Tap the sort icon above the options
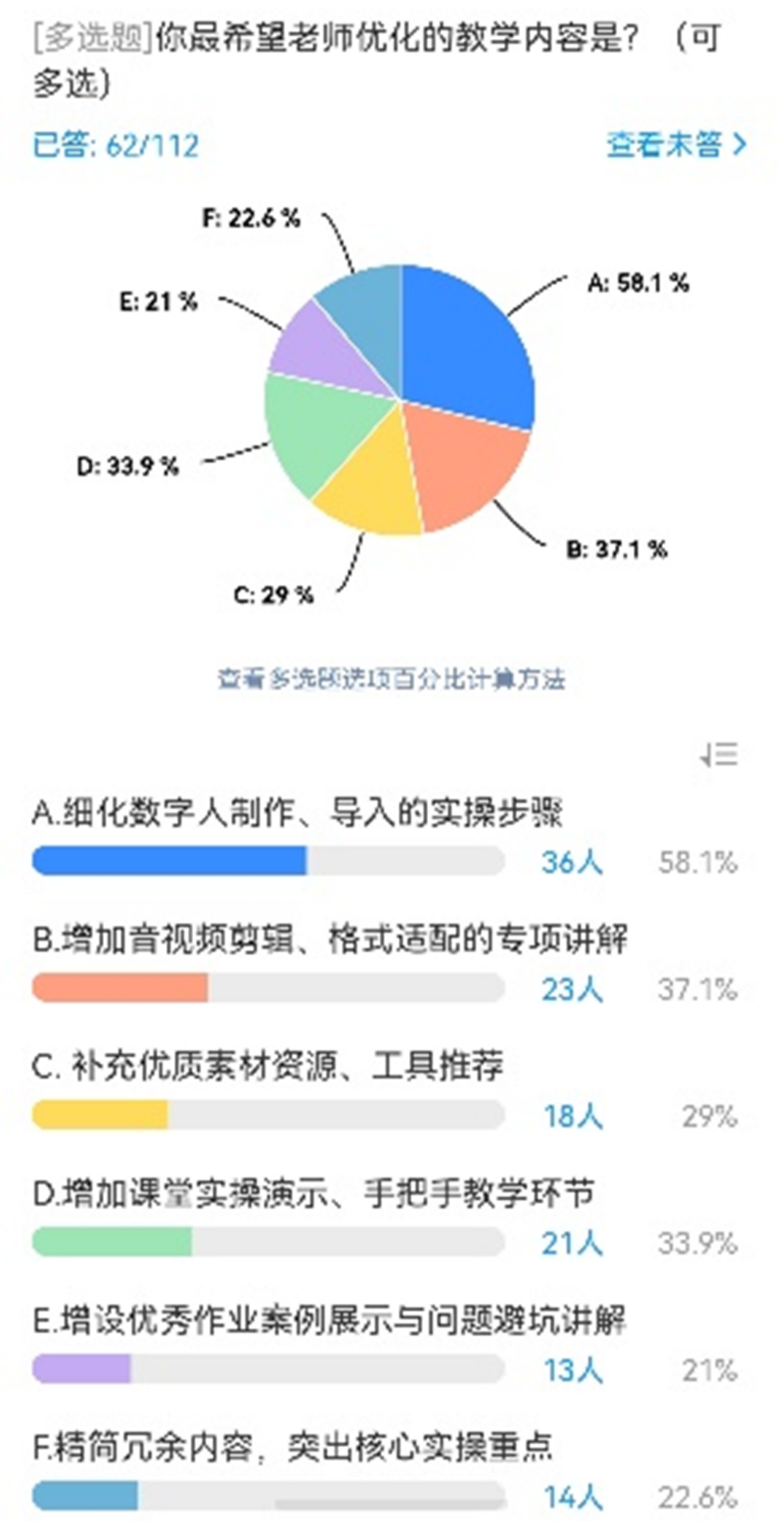This screenshot has width=784, height=1522. 719,755
